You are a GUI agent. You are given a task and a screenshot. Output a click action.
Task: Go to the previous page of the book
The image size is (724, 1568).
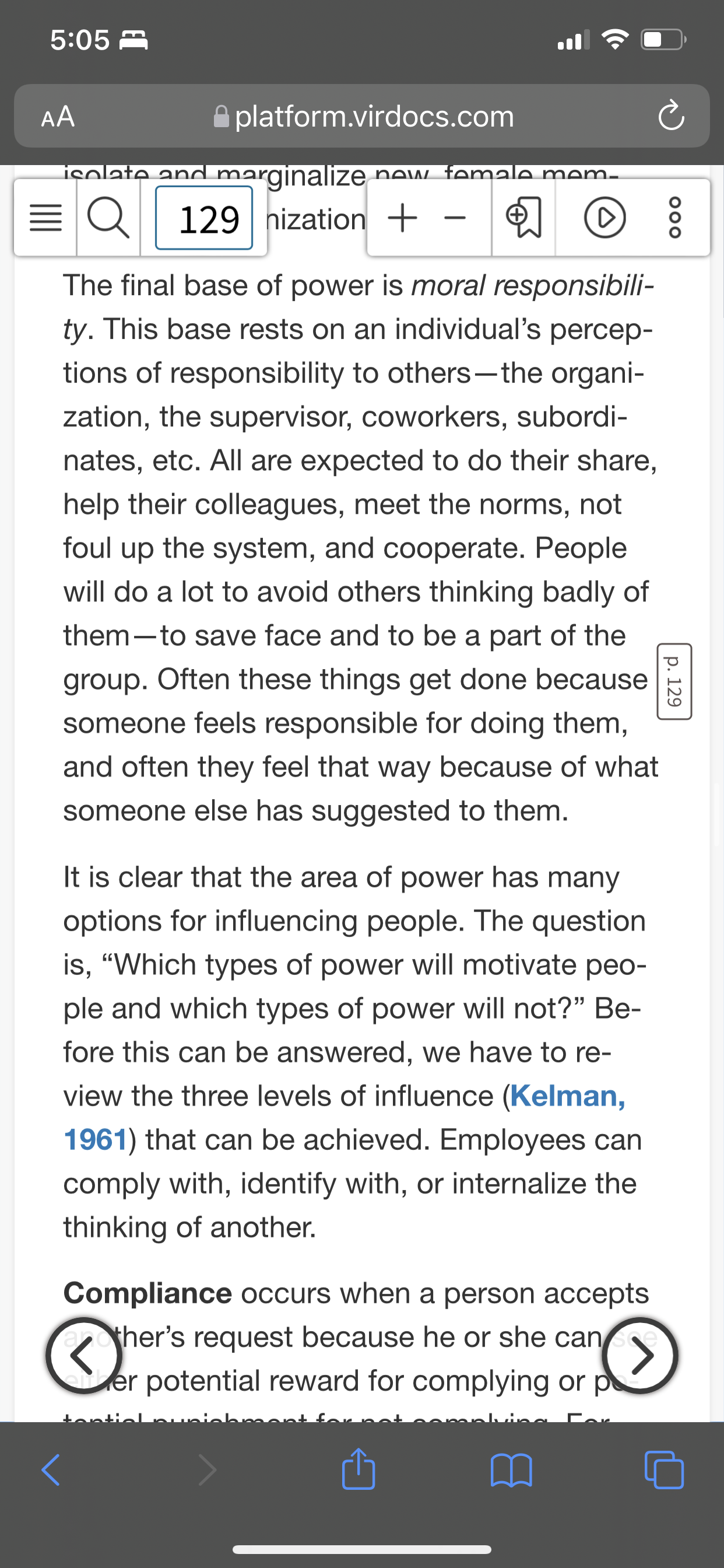pyautogui.click(x=84, y=1356)
